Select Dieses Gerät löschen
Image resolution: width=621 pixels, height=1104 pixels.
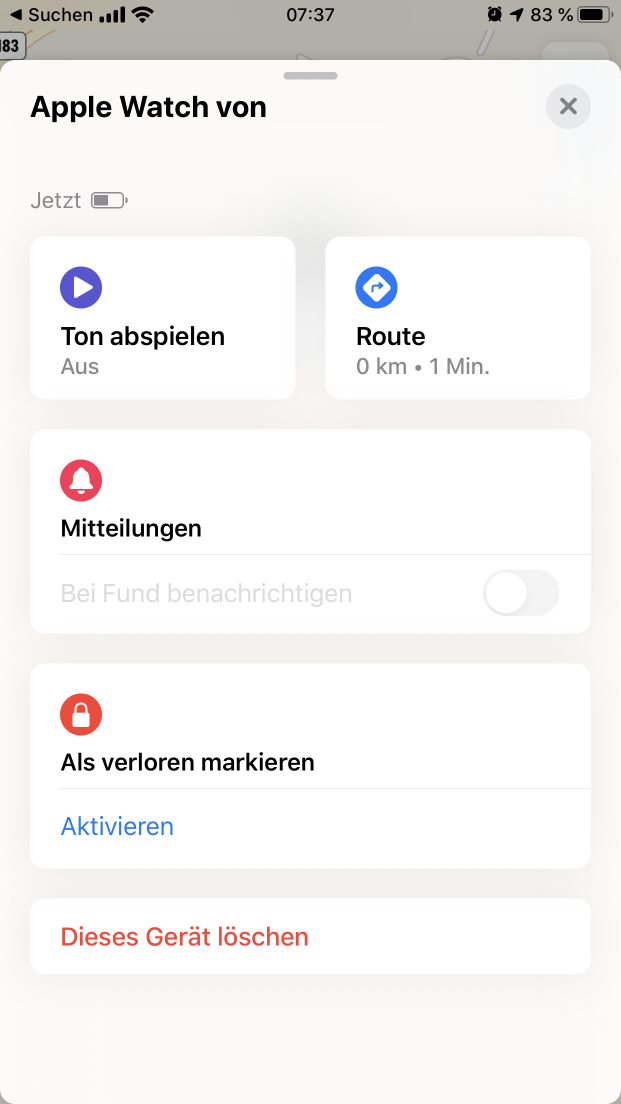pos(185,937)
